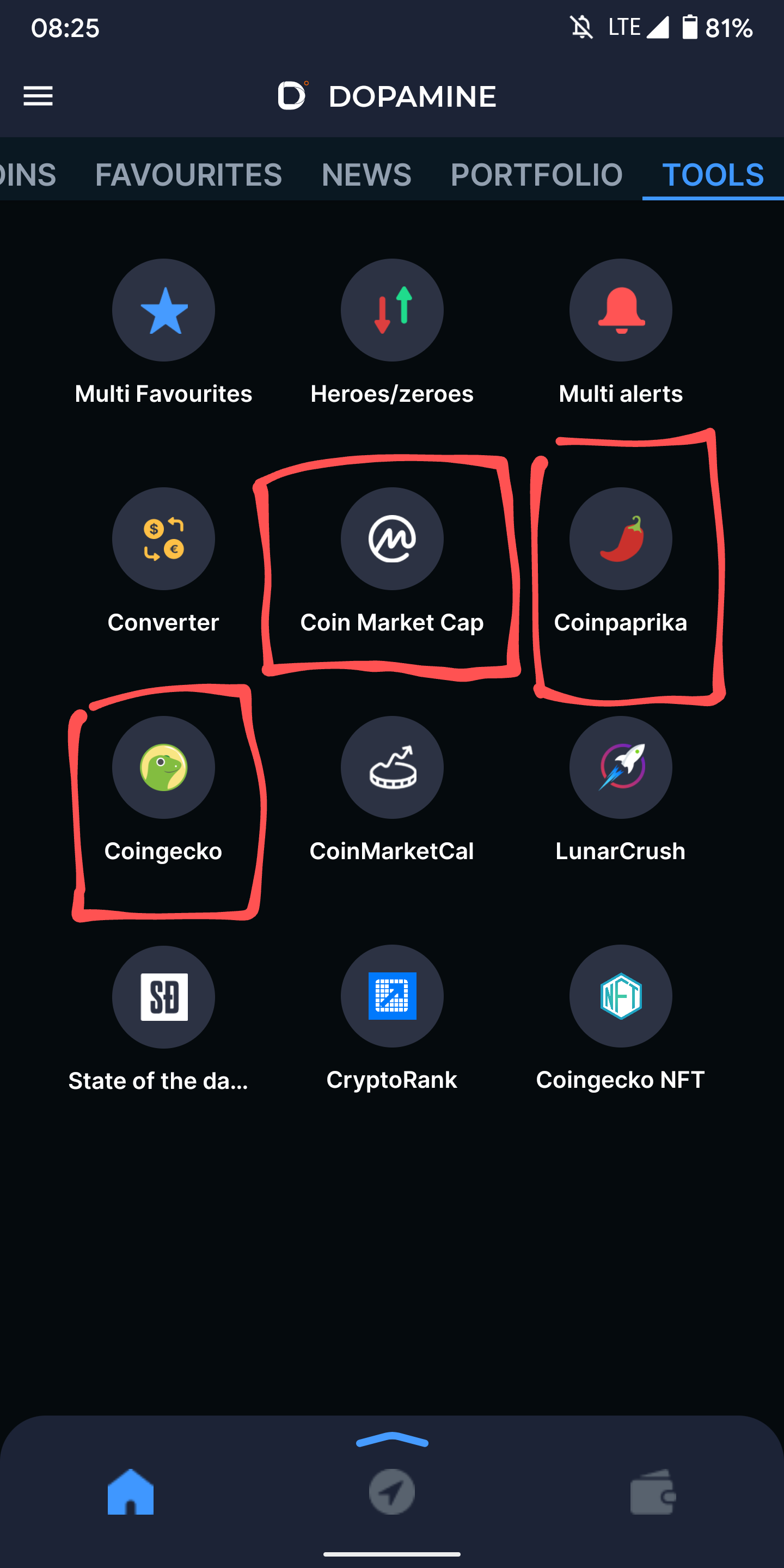Open the Heroes/zeroes tool
The width and height of the screenshot is (784, 1568).
coord(392,310)
